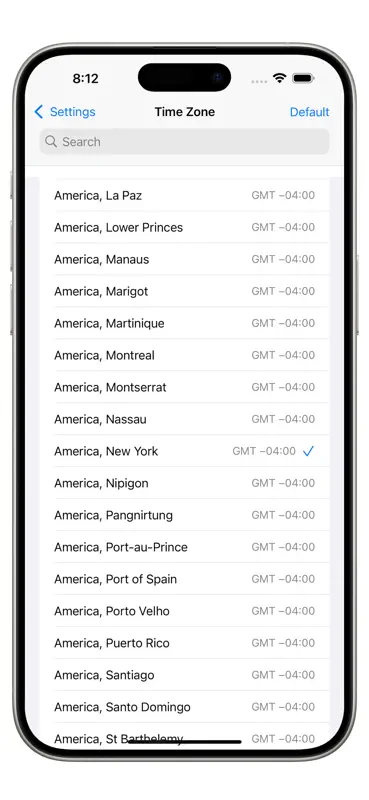Tap the Default button
This screenshot has width=369, height=800.
coord(309,112)
